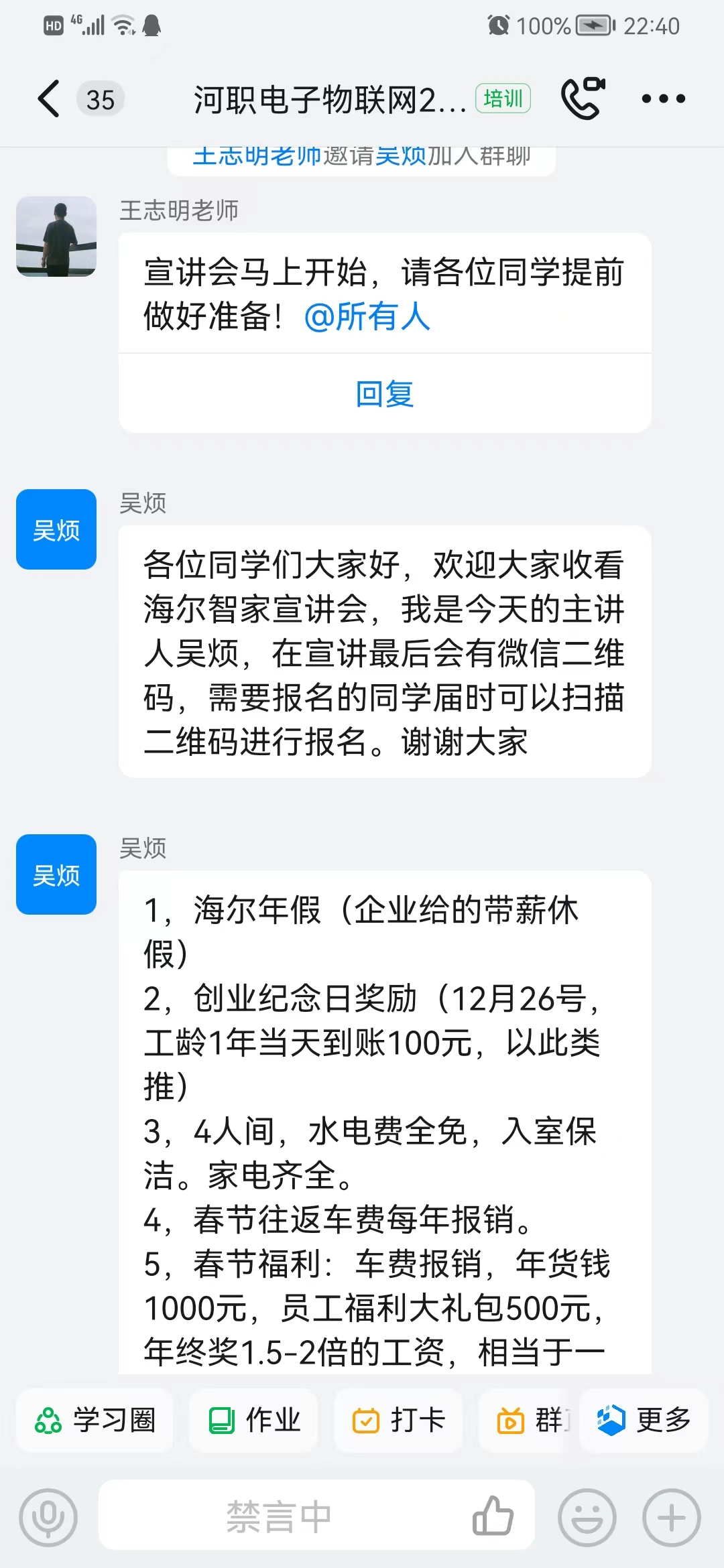Go back to the chat list
The image size is (724, 1568).
[49, 99]
